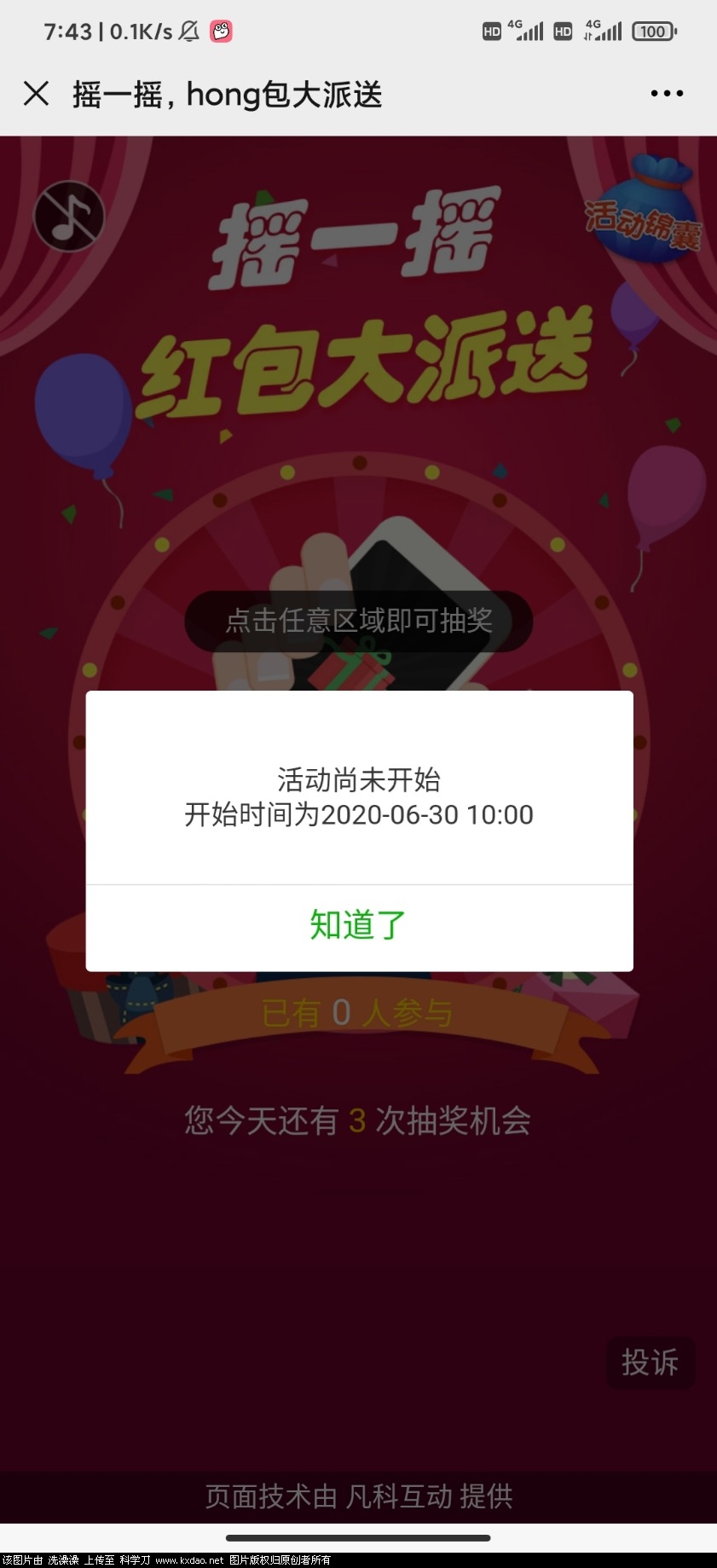717x1568 pixels.
Task: Open the 投诉 complaint menu item
Action: 651,1363
